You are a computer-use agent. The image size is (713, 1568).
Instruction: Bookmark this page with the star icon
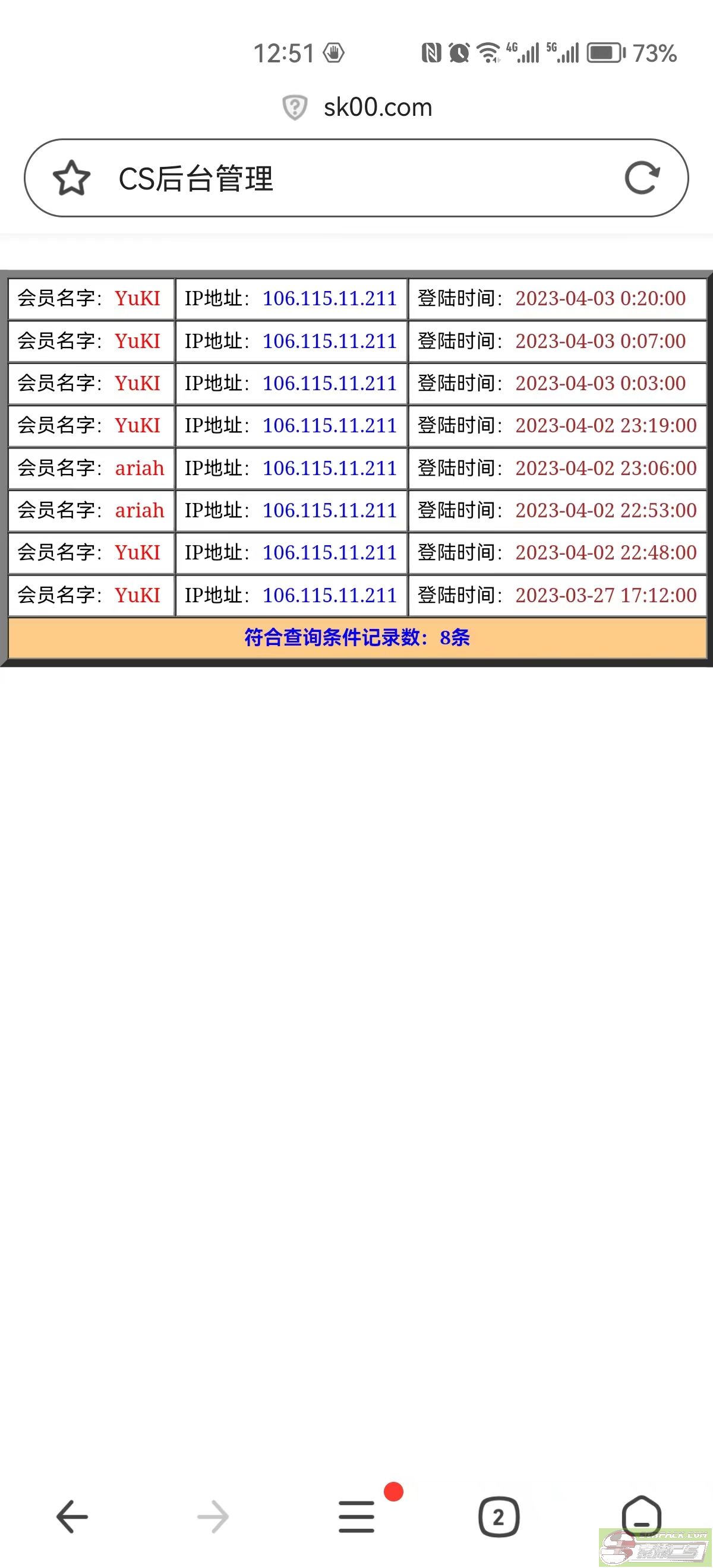point(72,178)
